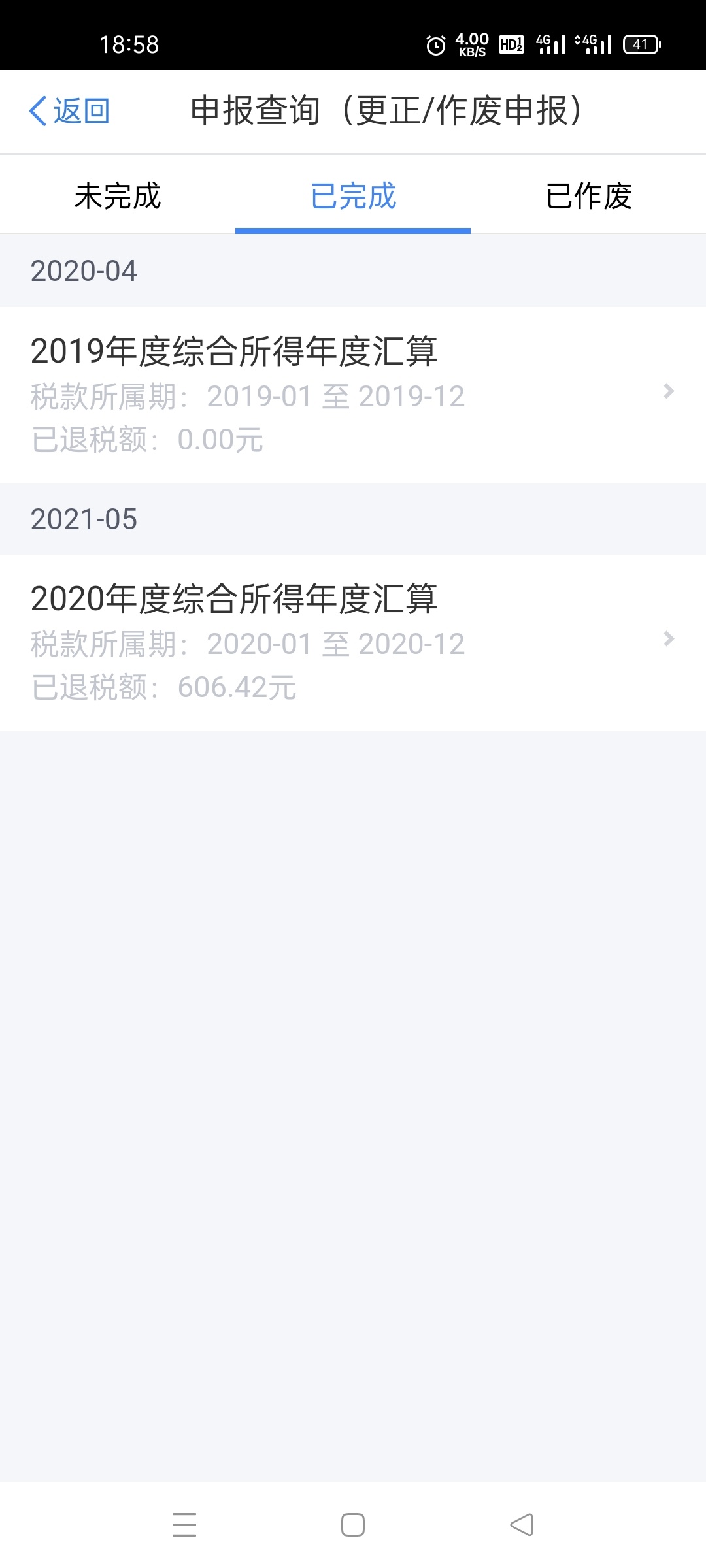
Task: Select the 已完成 tab
Action: point(353,195)
